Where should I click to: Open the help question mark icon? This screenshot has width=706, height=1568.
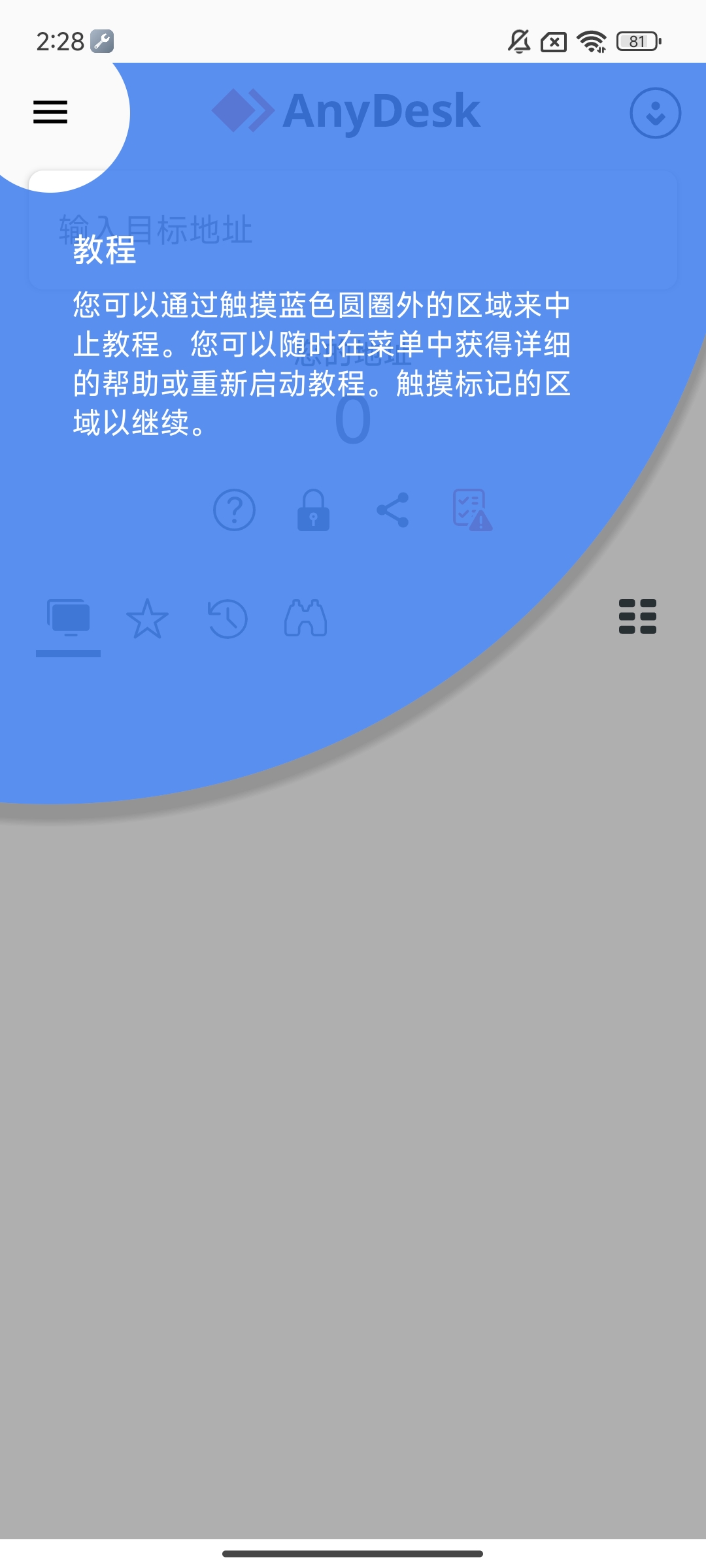point(234,510)
